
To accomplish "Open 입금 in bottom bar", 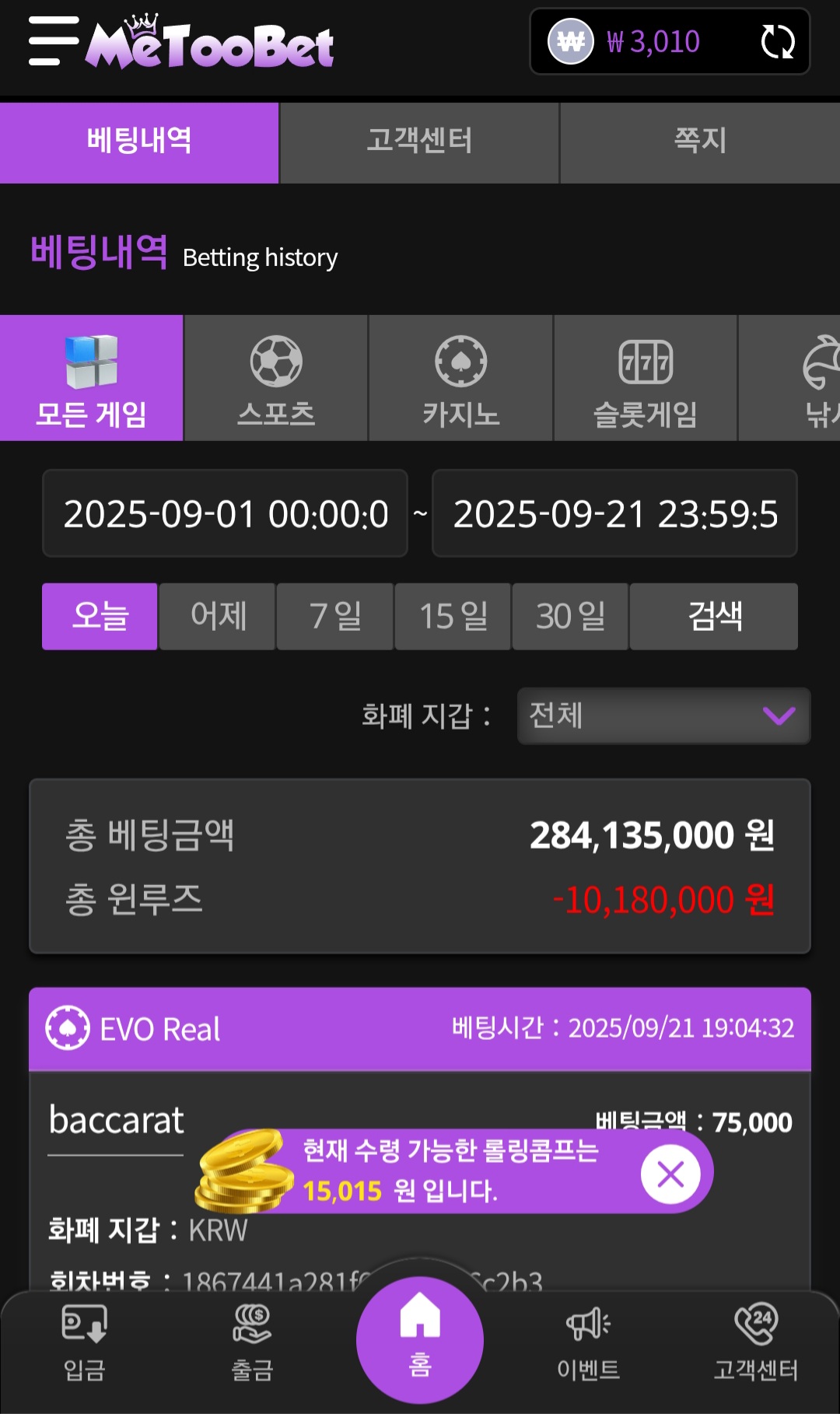I will click(x=84, y=1343).
